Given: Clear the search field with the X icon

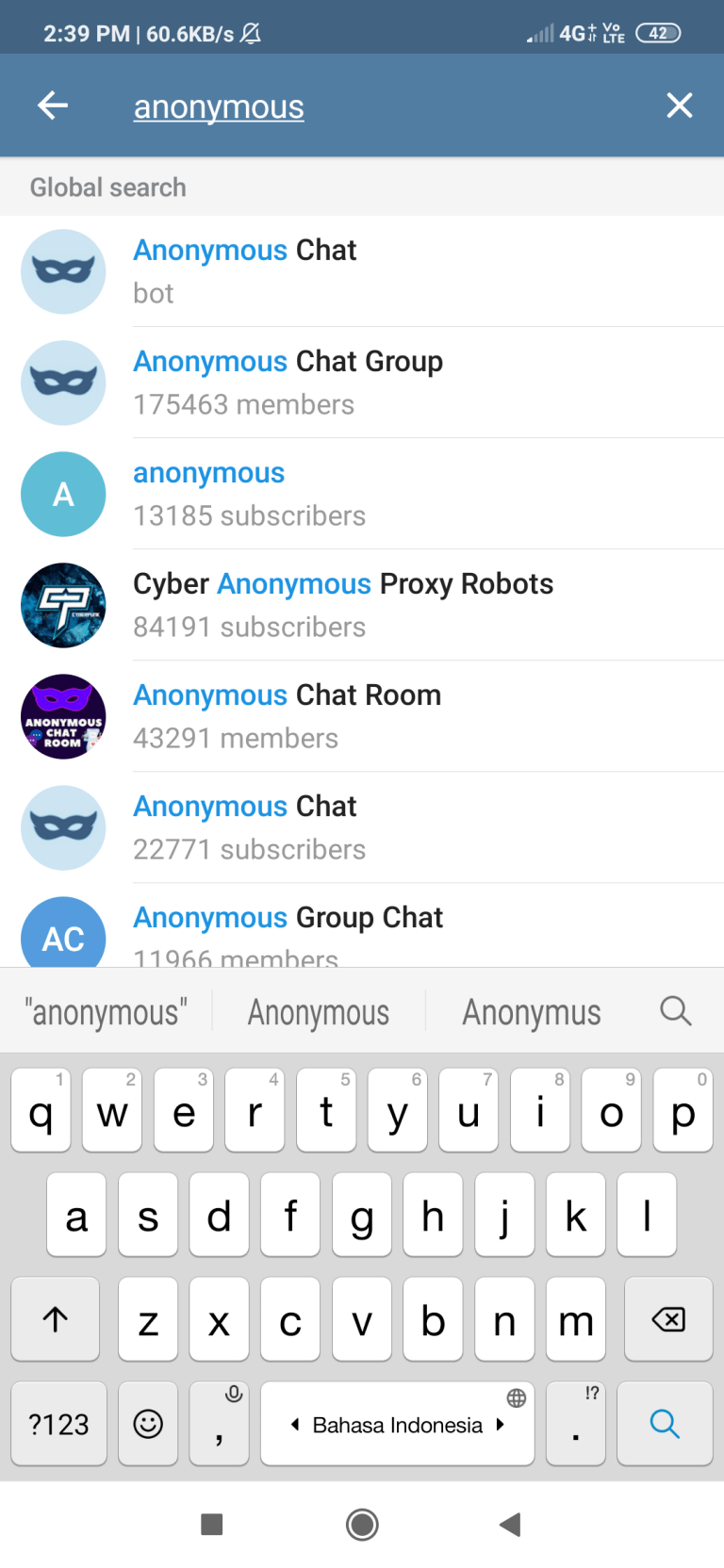Looking at the screenshot, I should [679, 105].
